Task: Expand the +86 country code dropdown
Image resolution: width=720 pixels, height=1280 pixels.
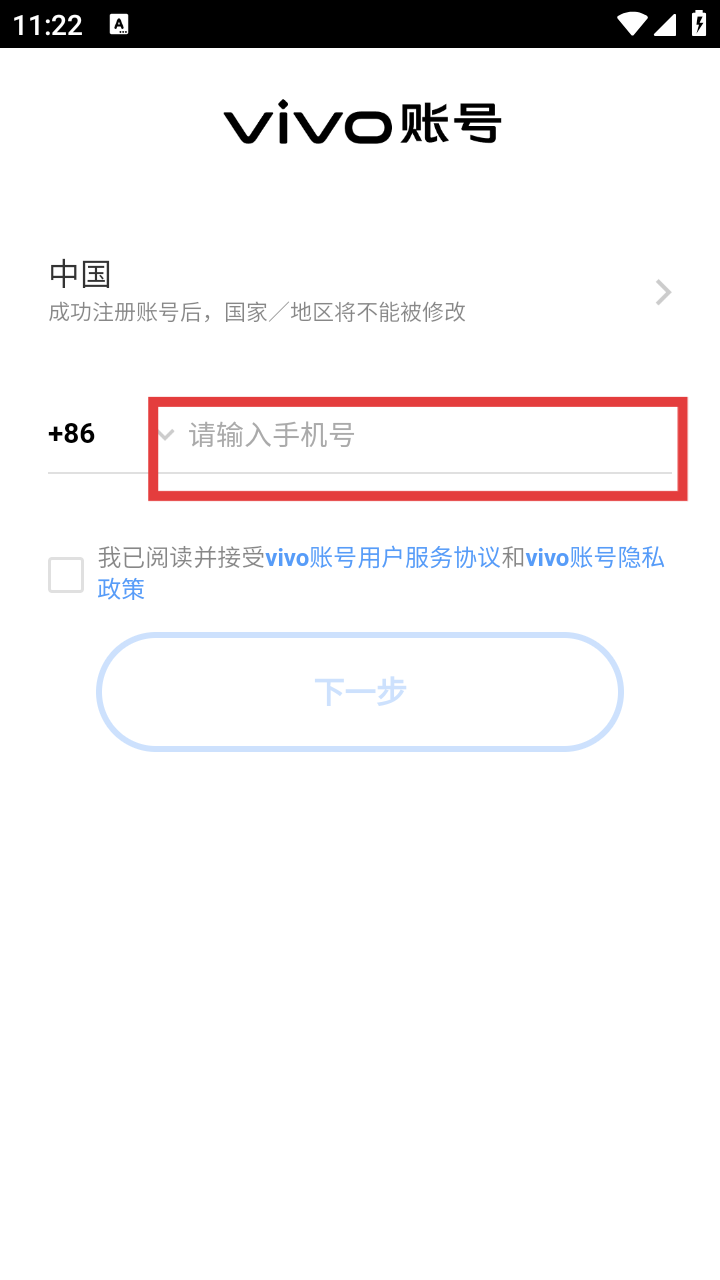Action: coord(111,434)
